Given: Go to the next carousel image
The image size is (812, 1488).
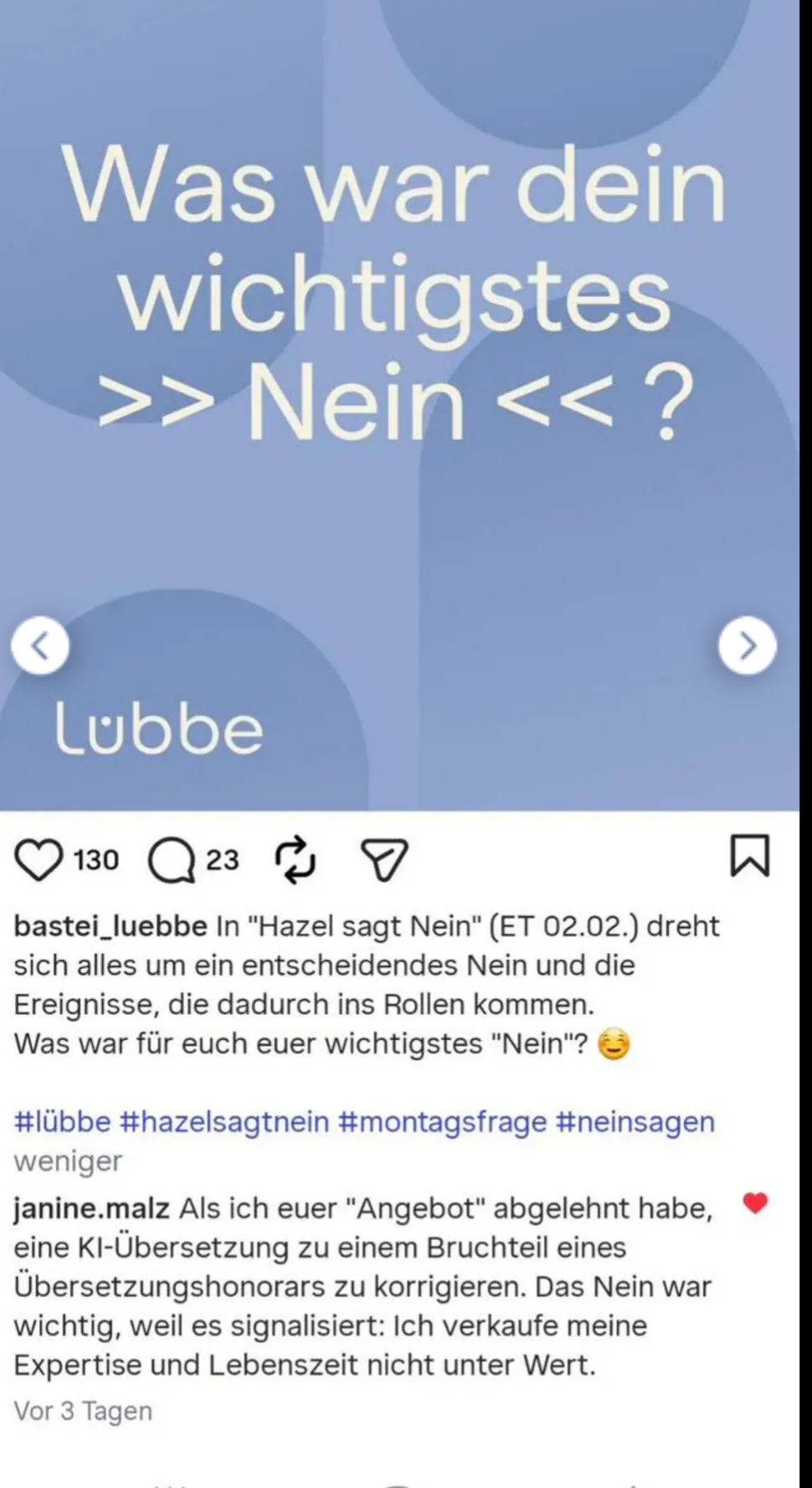Looking at the screenshot, I should (x=747, y=646).
